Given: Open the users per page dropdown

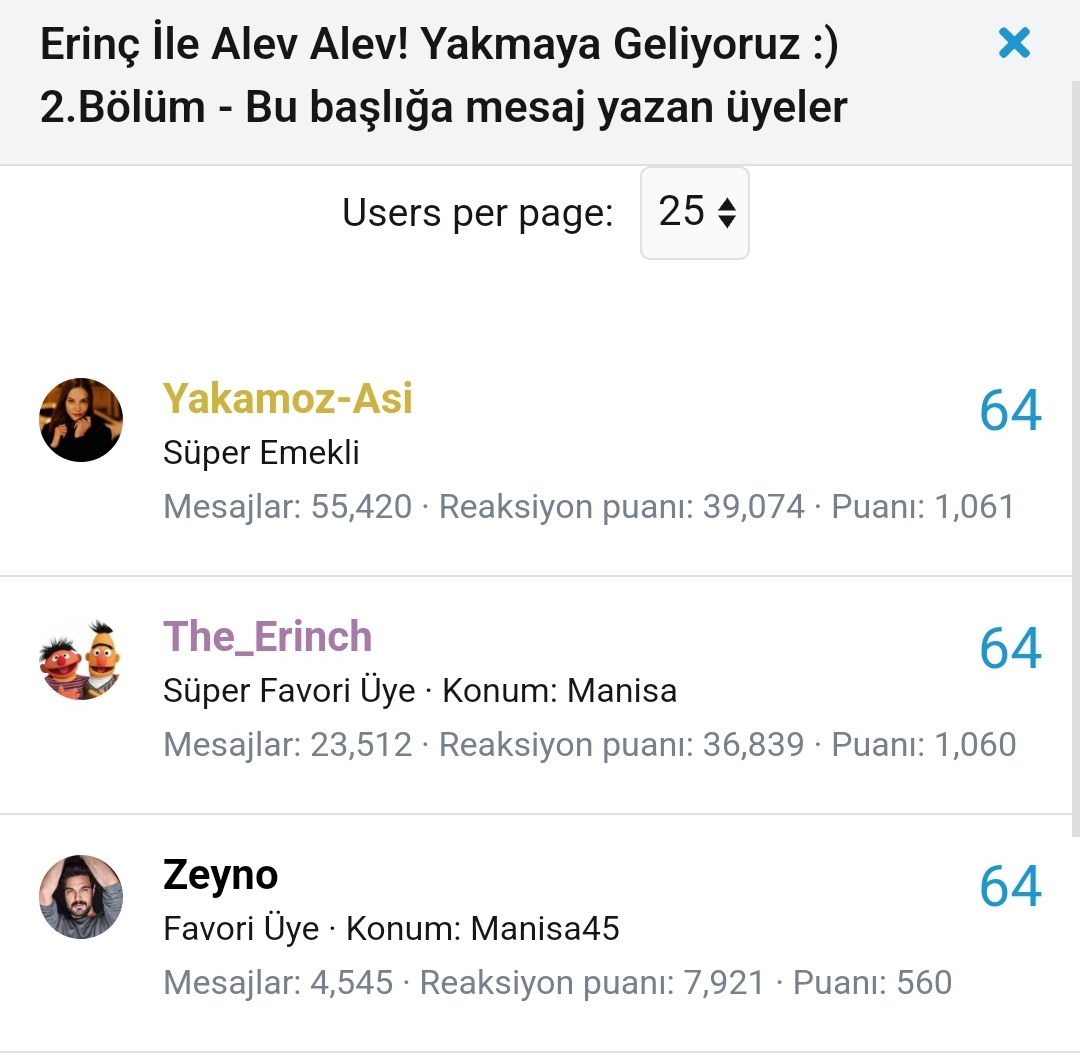Looking at the screenshot, I should (x=695, y=213).
